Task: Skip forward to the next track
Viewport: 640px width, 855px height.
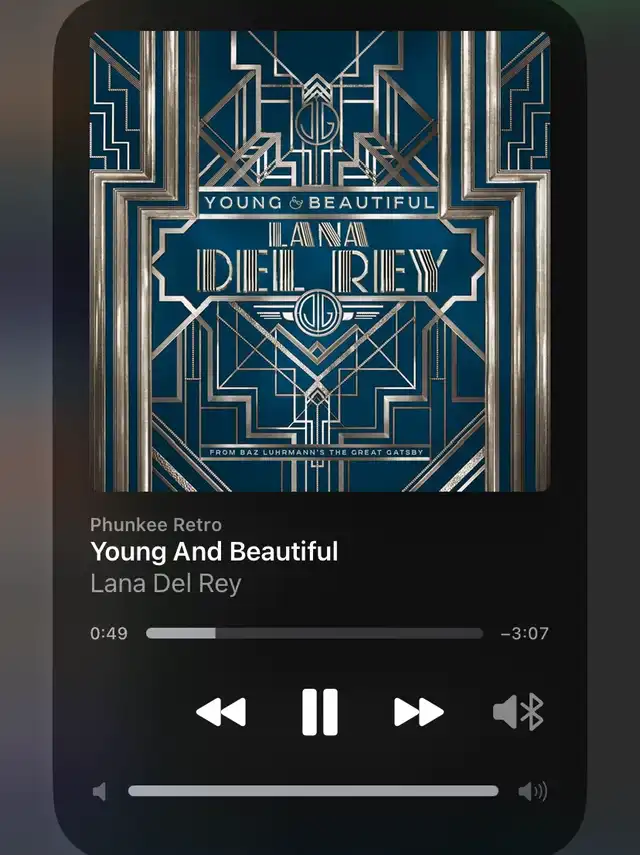Action: click(x=418, y=712)
